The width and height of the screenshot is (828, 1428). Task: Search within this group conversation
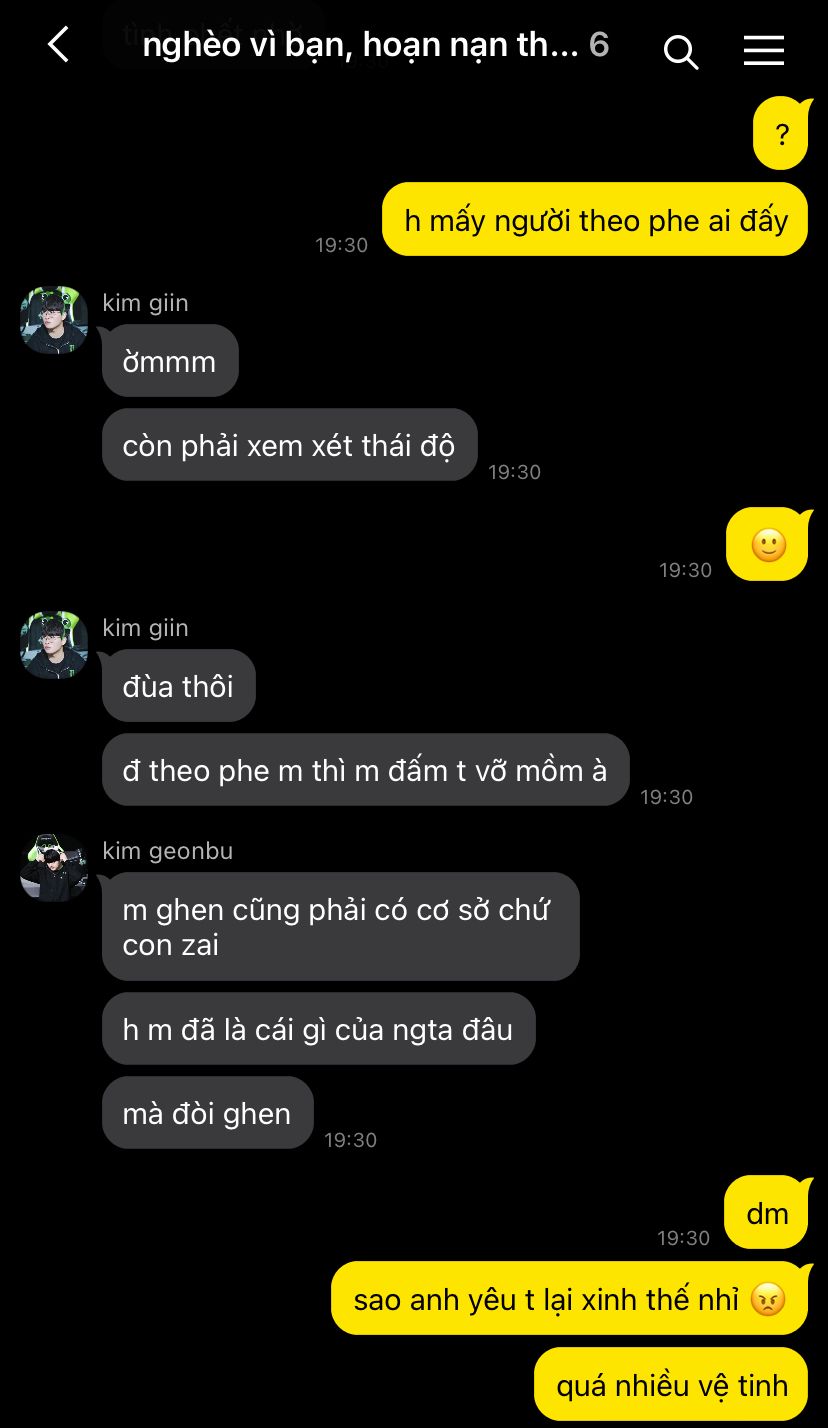click(681, 51)
